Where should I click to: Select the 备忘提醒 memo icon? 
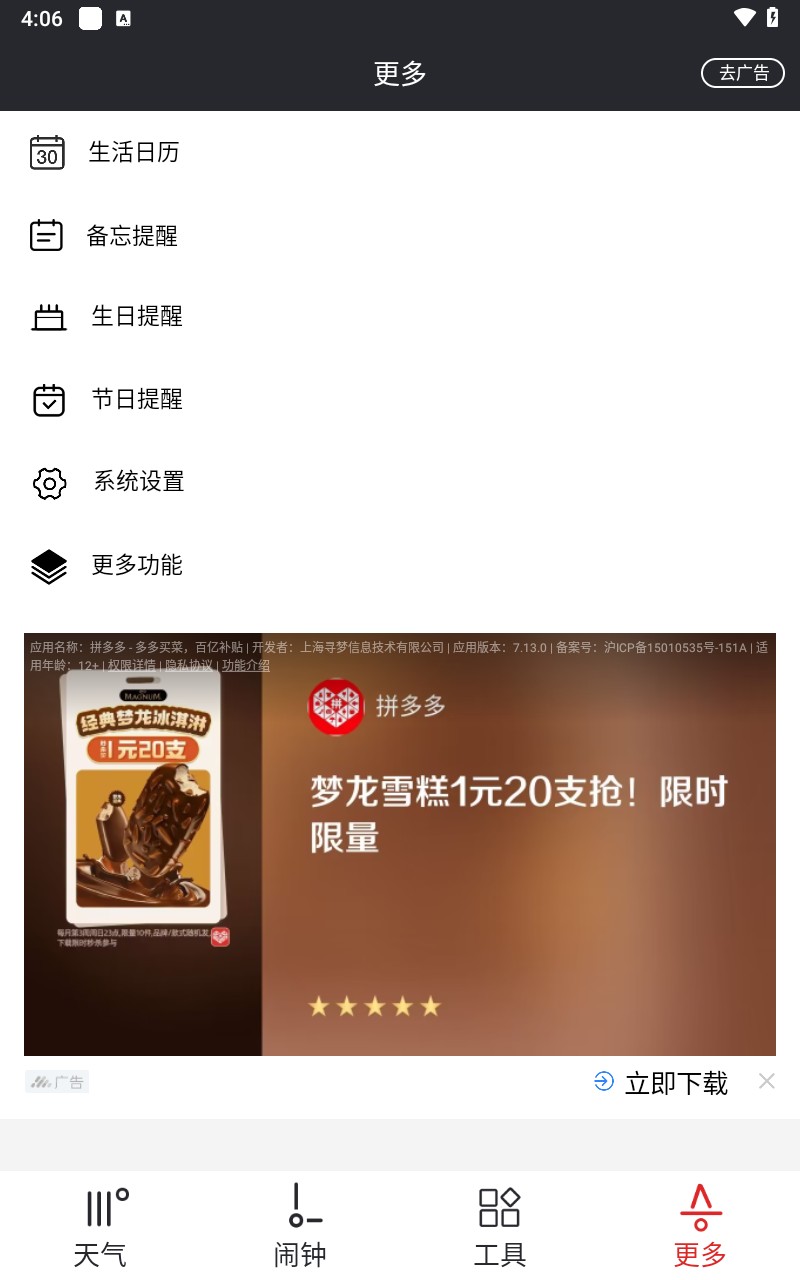(47, 235)
